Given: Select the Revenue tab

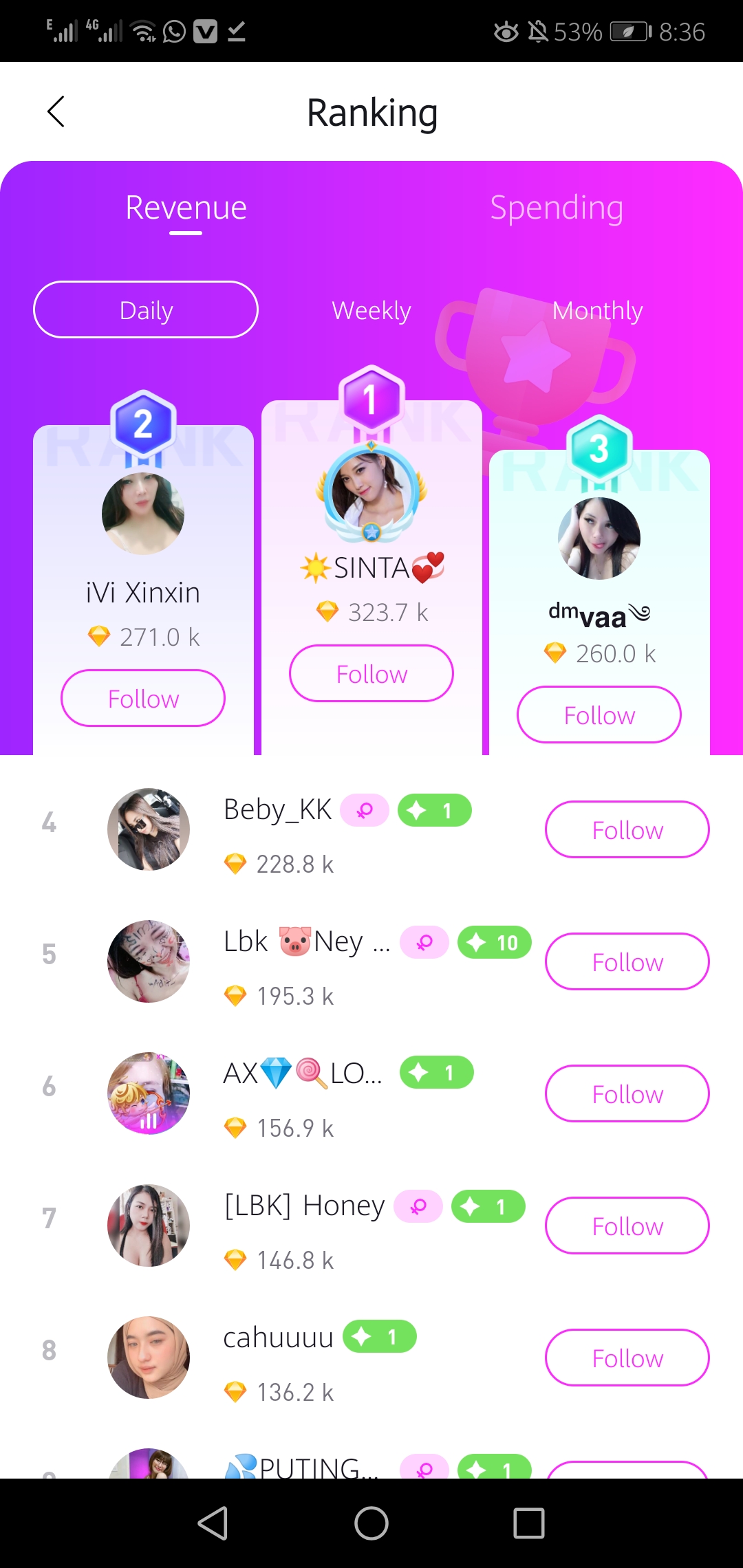Looking at the screenshot, I should pyautogui.click(x=186, y=208).
